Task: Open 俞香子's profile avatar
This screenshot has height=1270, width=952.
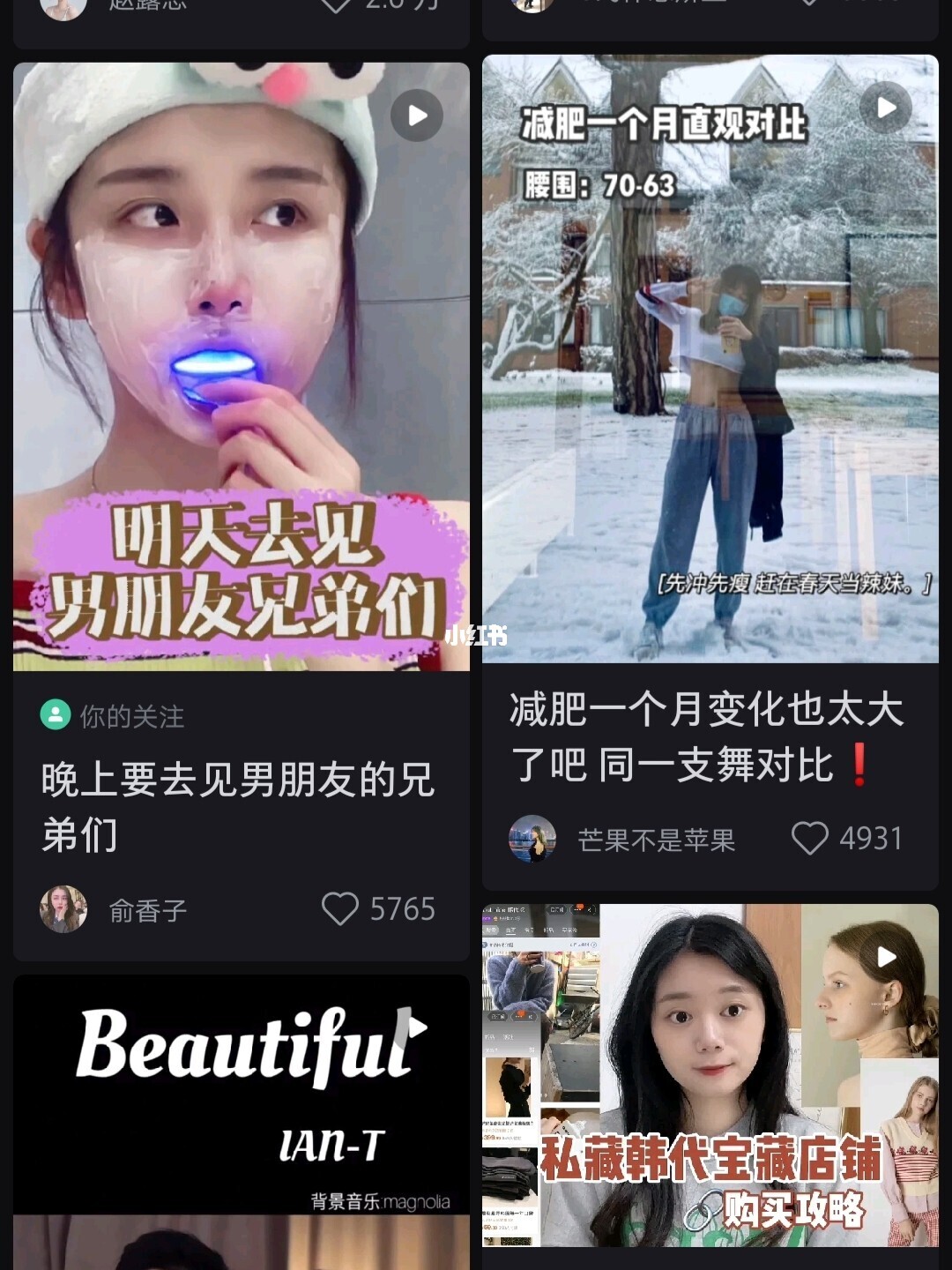Action: click(x=63, y=909)
